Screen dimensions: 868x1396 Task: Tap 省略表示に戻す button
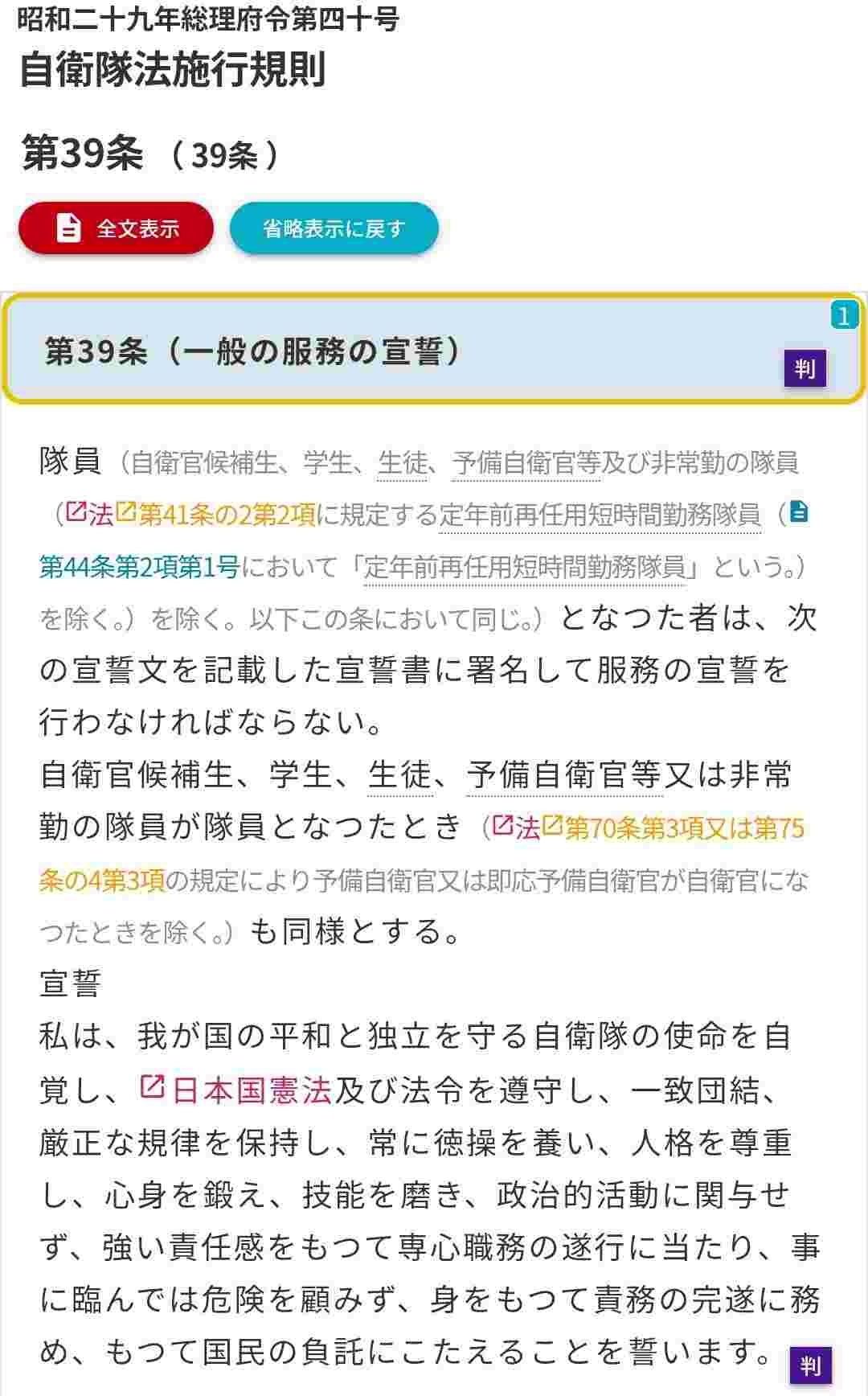[x=334, y=228]
